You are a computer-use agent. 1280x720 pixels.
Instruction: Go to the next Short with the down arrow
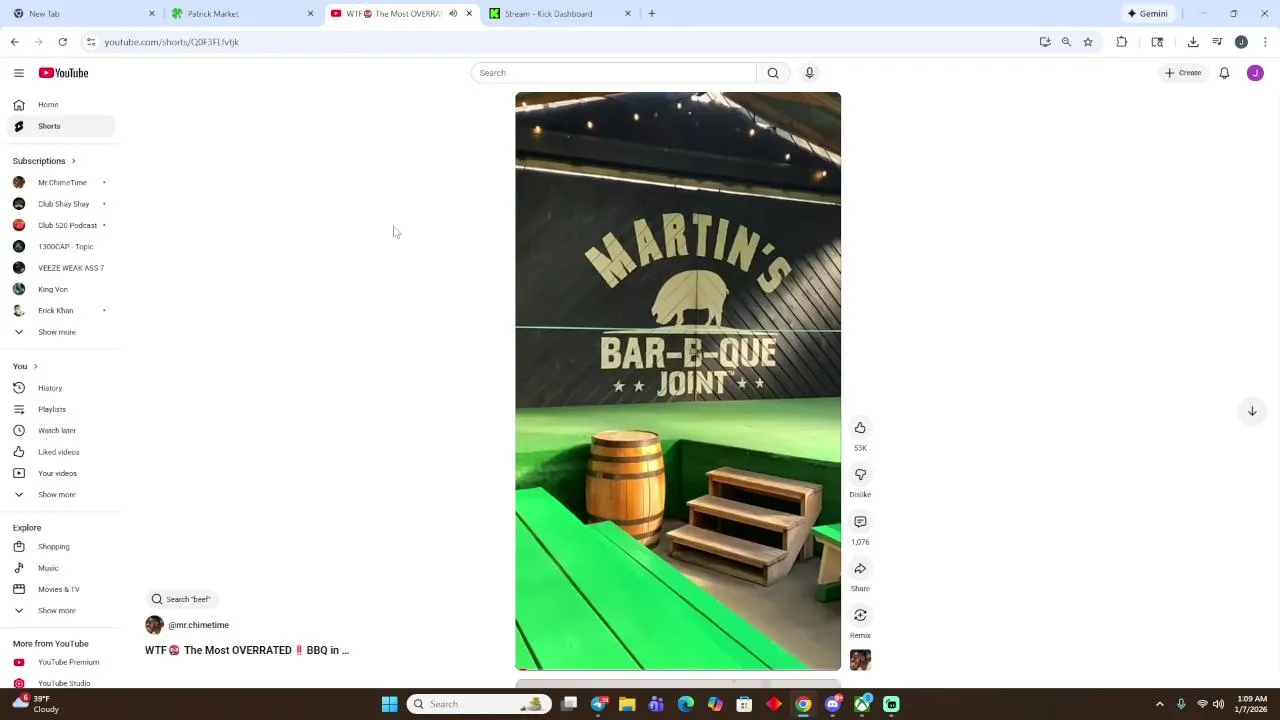coord(1252,411)
